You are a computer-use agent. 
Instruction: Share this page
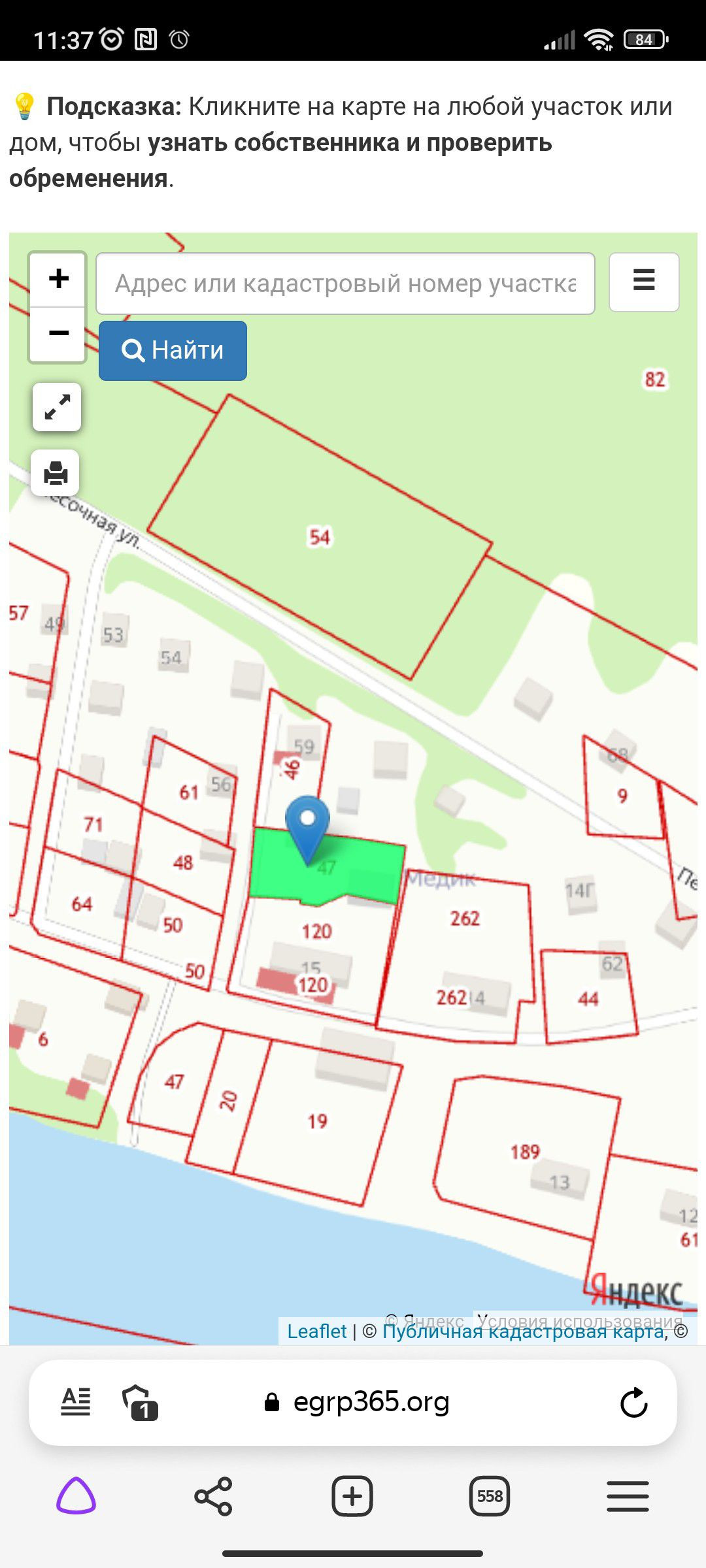[x=213, y=1495]
